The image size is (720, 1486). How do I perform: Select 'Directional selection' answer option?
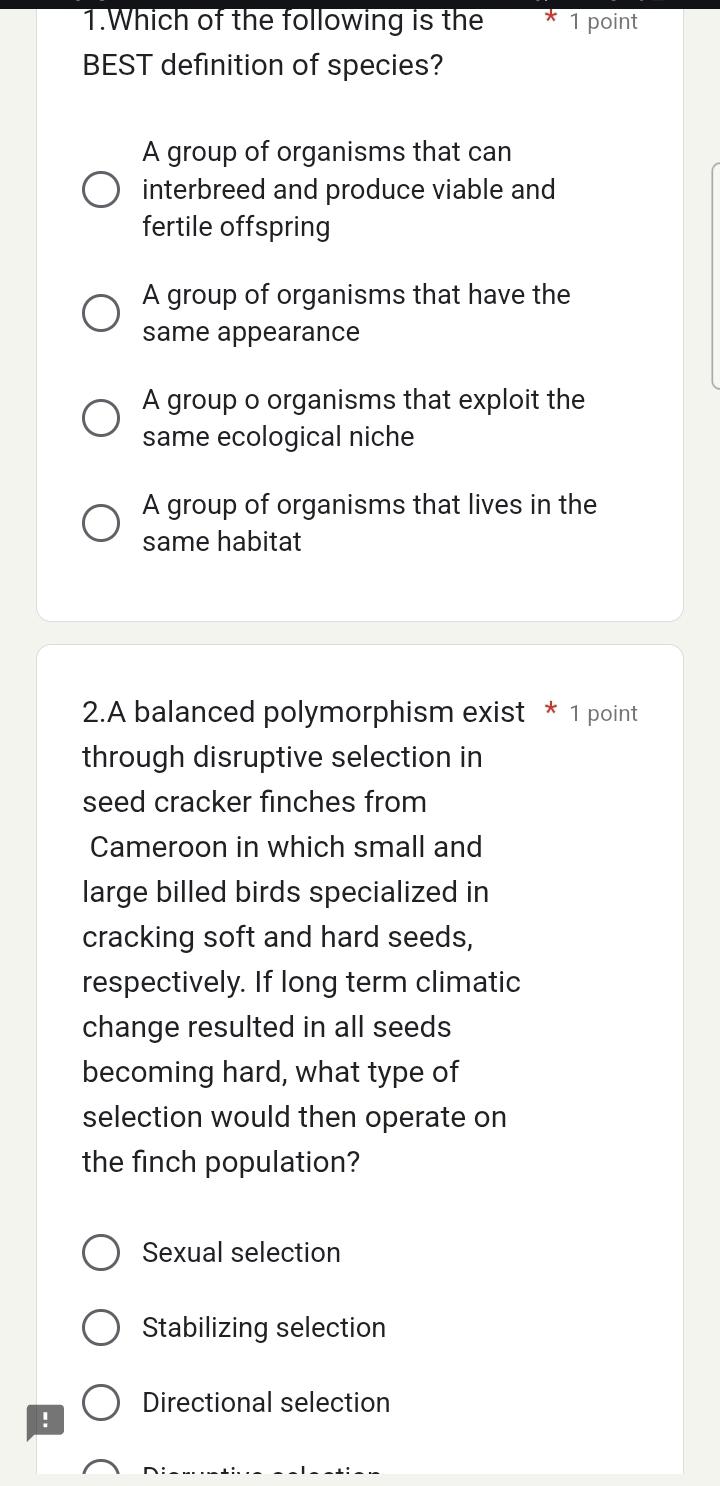(101, 1402)
